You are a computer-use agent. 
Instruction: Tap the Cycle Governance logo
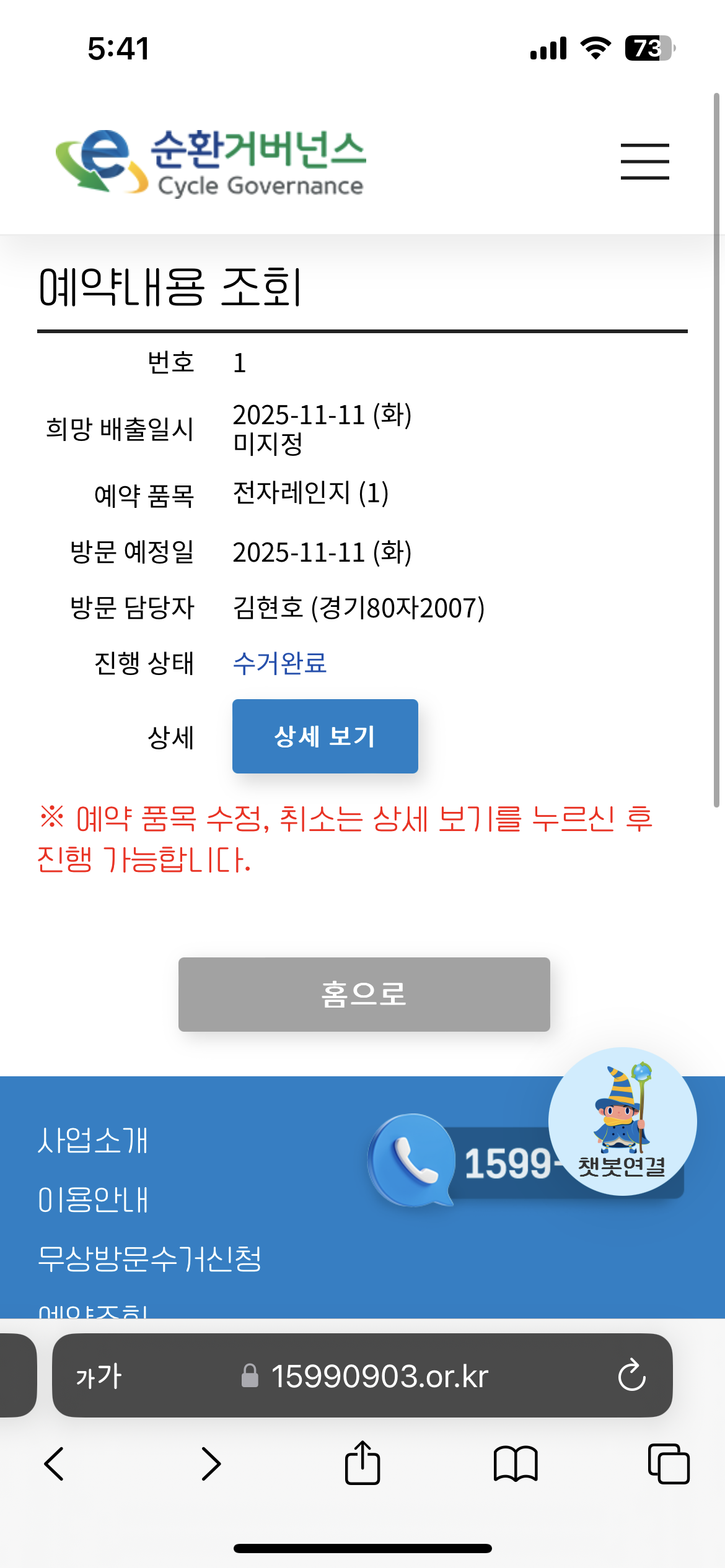click(211, 162)
